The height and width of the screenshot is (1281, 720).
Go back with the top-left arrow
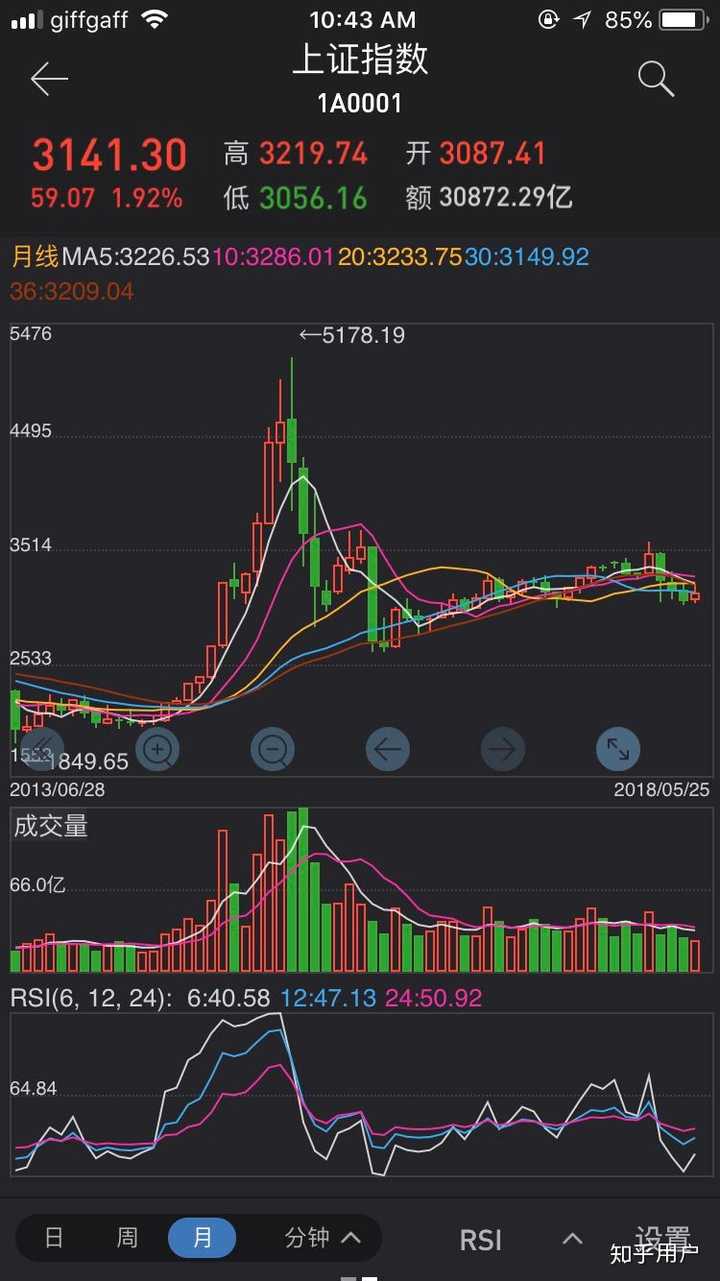(x=49, y=78)
